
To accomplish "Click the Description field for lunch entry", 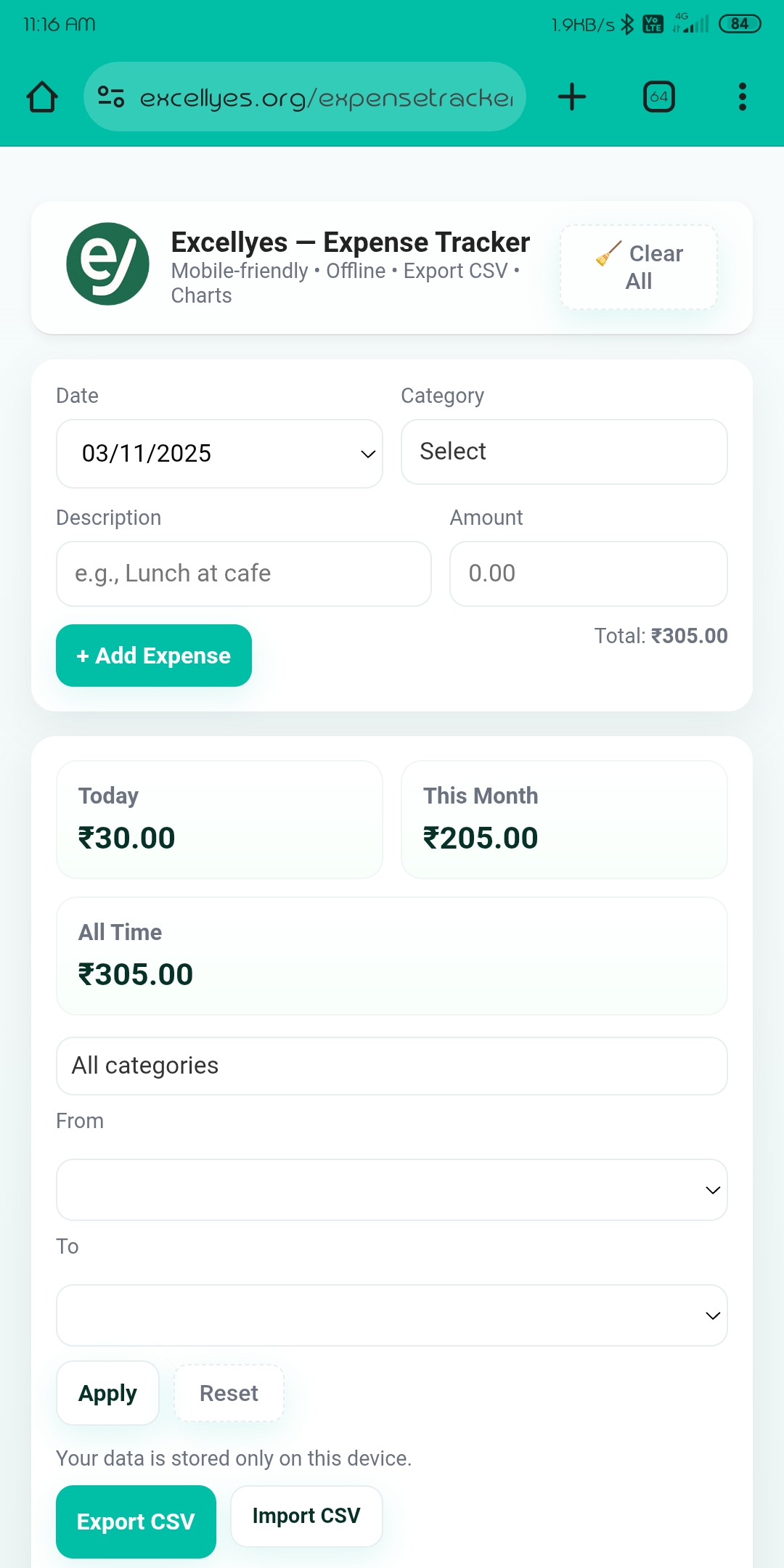I will 243,573.
